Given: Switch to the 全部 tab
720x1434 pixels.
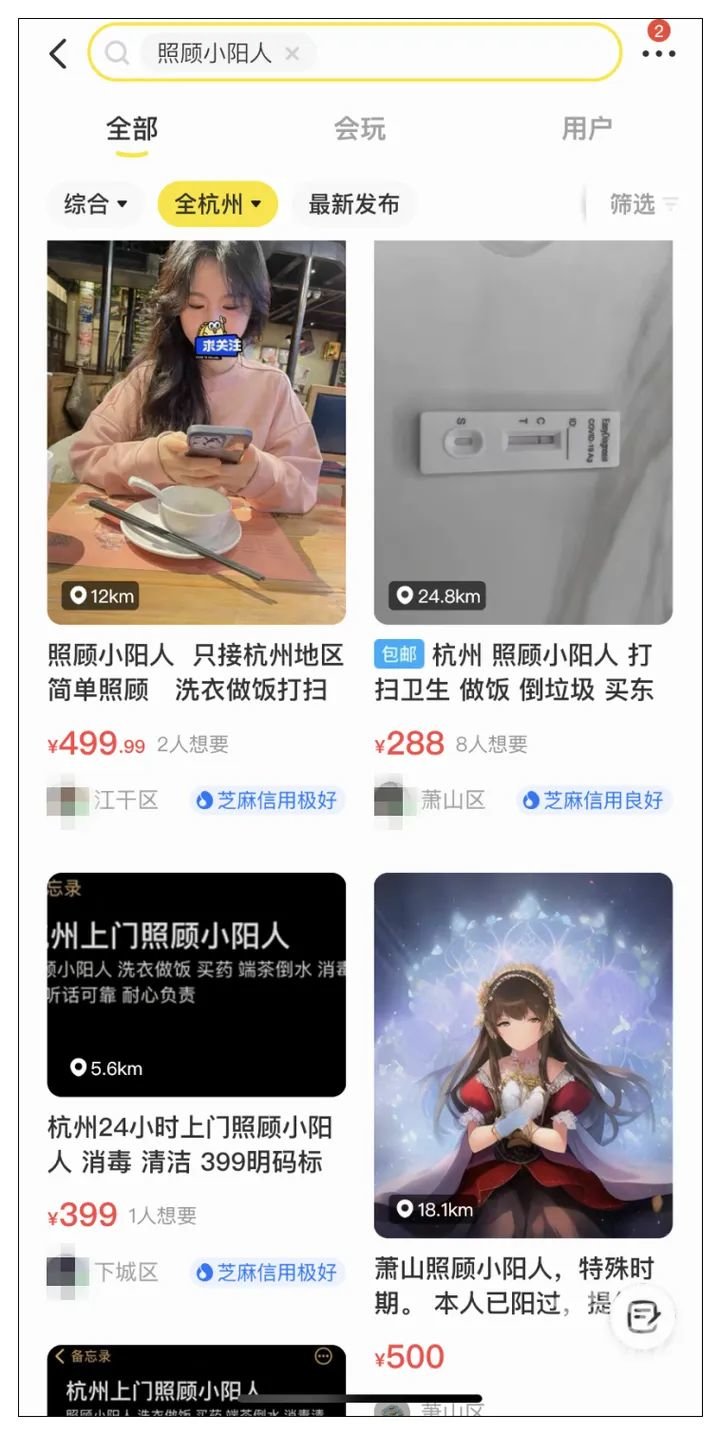Looking at the screenshot, I should pos(132,129).
